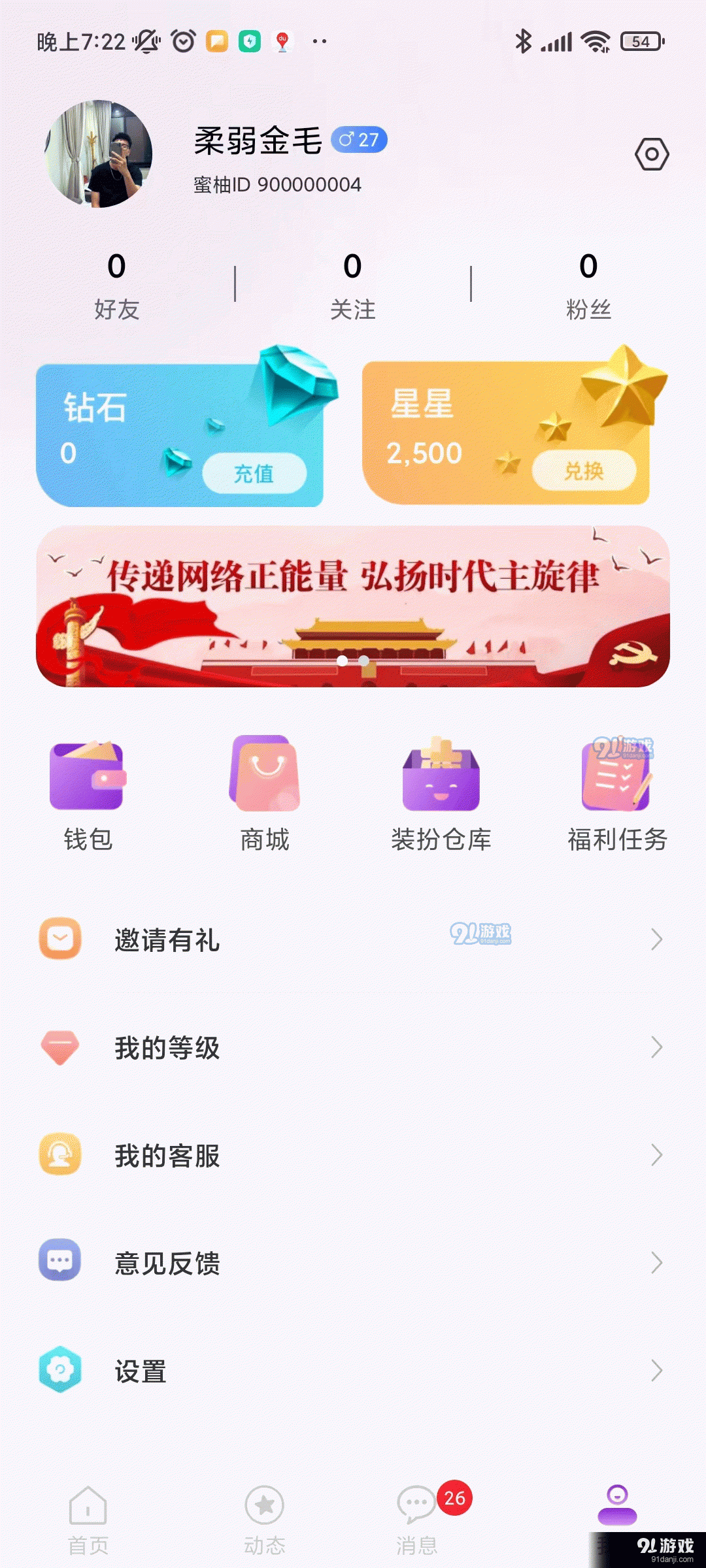Click the settings gear beside the profile
The height and width of the screenshot is (1568, 706).
coord(653,155)
